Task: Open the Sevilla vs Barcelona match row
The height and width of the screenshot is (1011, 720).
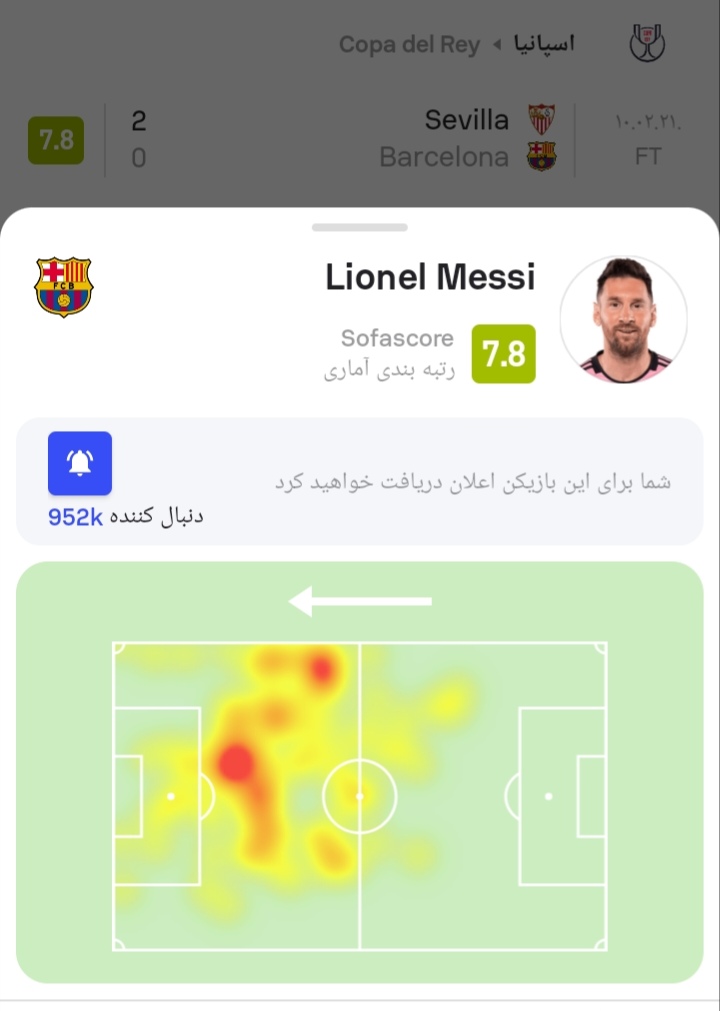Action: pos(360,139)
